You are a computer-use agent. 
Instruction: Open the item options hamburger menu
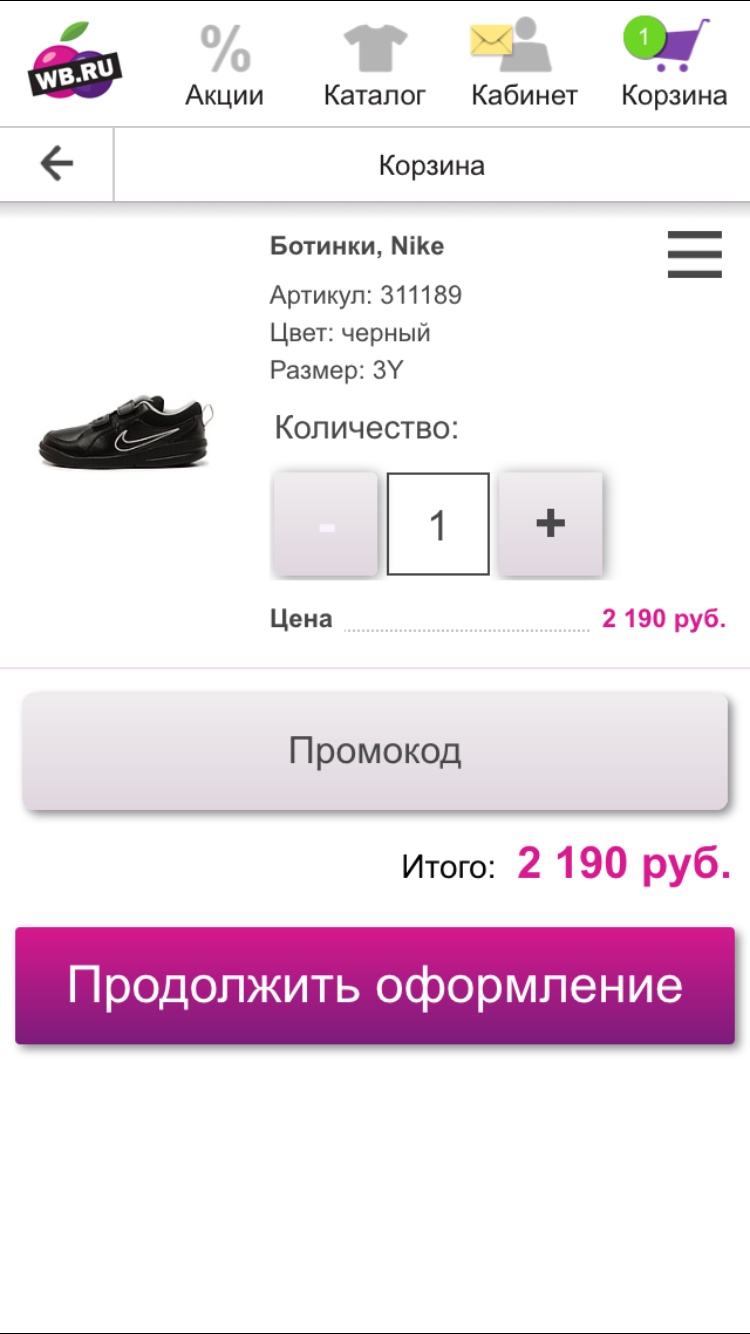coord(694,254)
